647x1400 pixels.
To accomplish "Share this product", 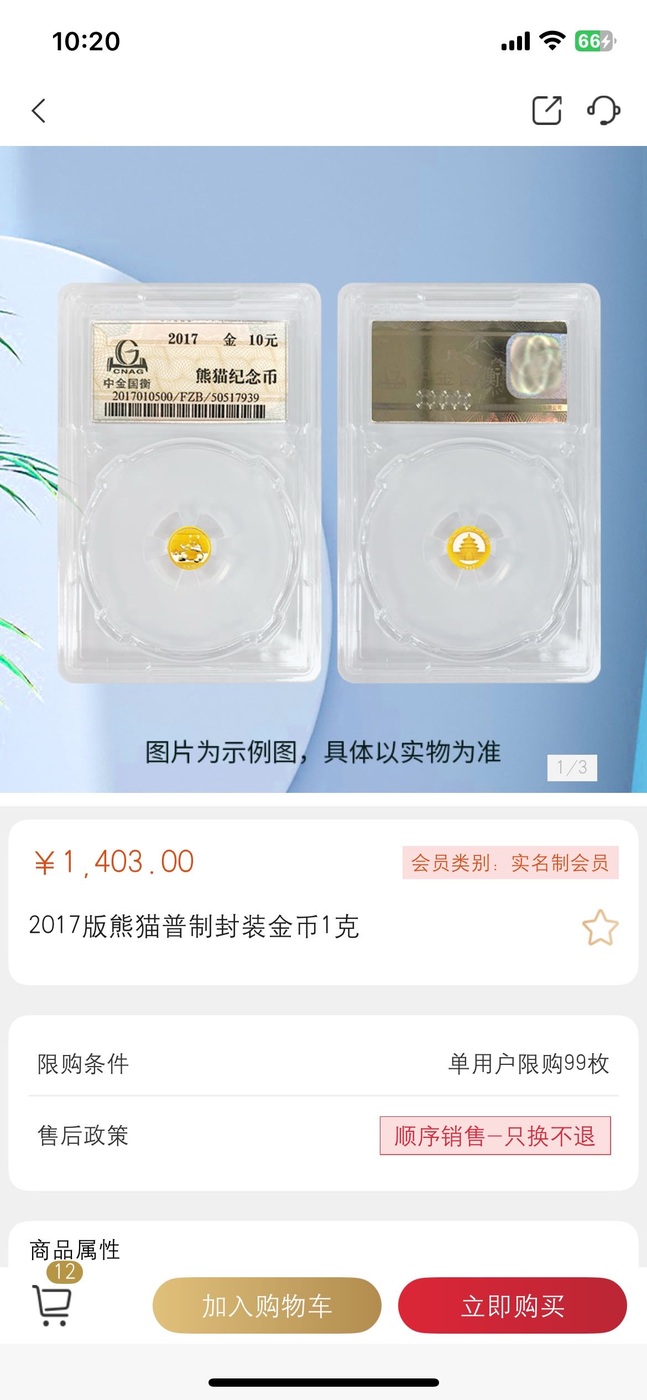I will [x=546, y=110].
